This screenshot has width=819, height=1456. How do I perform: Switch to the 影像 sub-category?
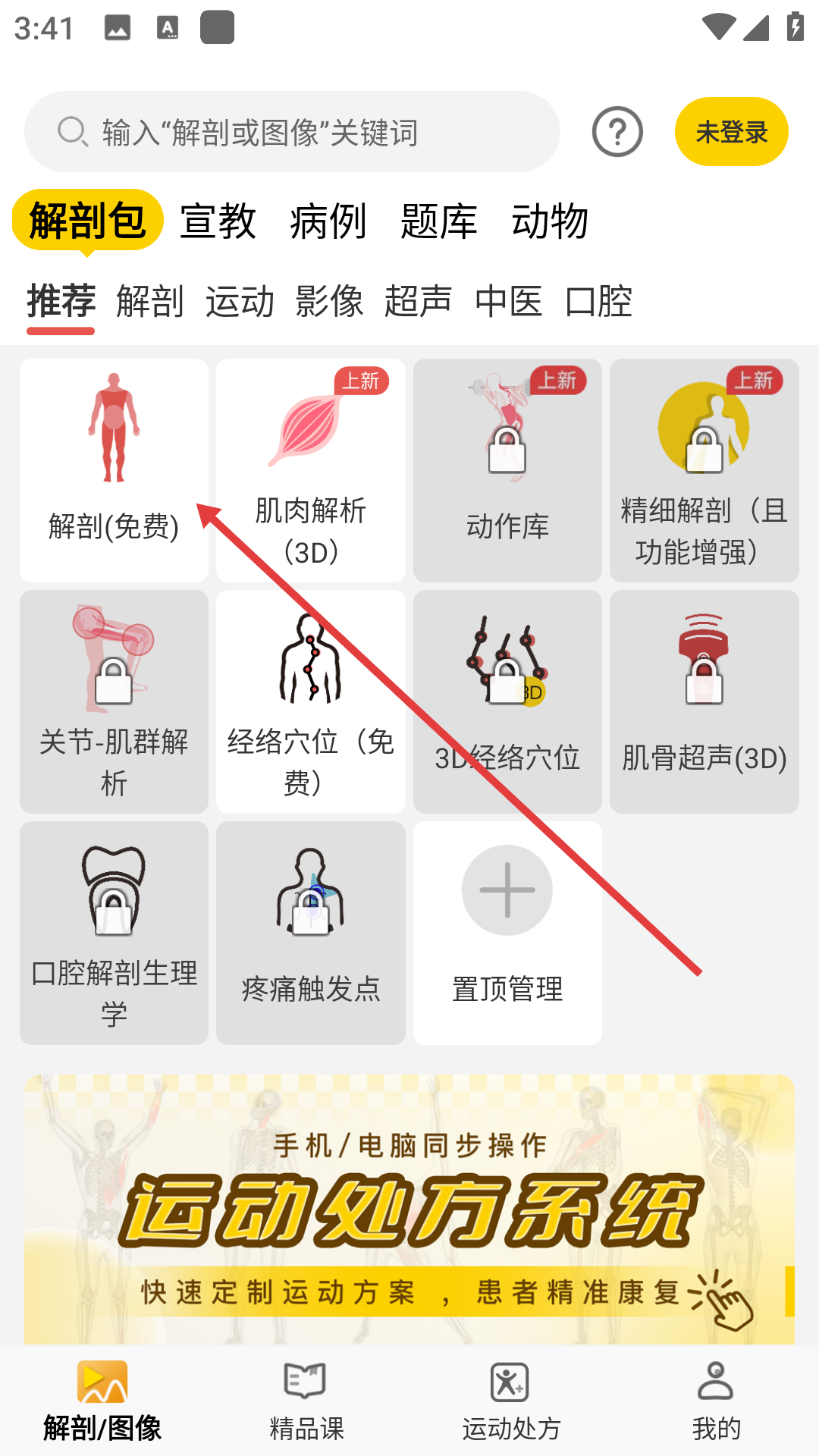click(329, 301)
